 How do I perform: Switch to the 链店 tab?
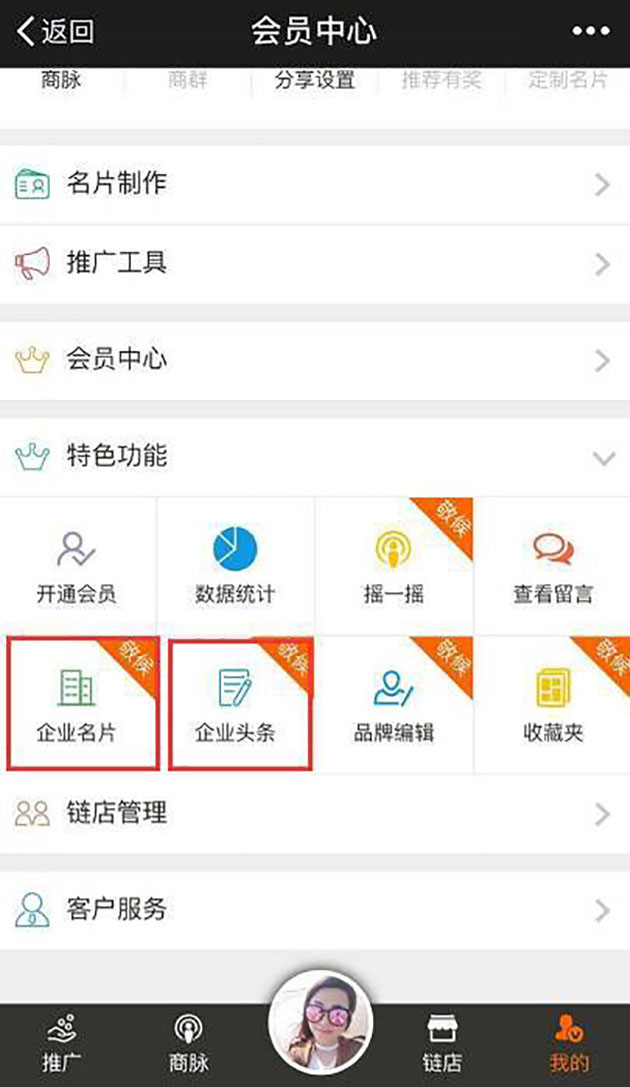coord(441,1044)
